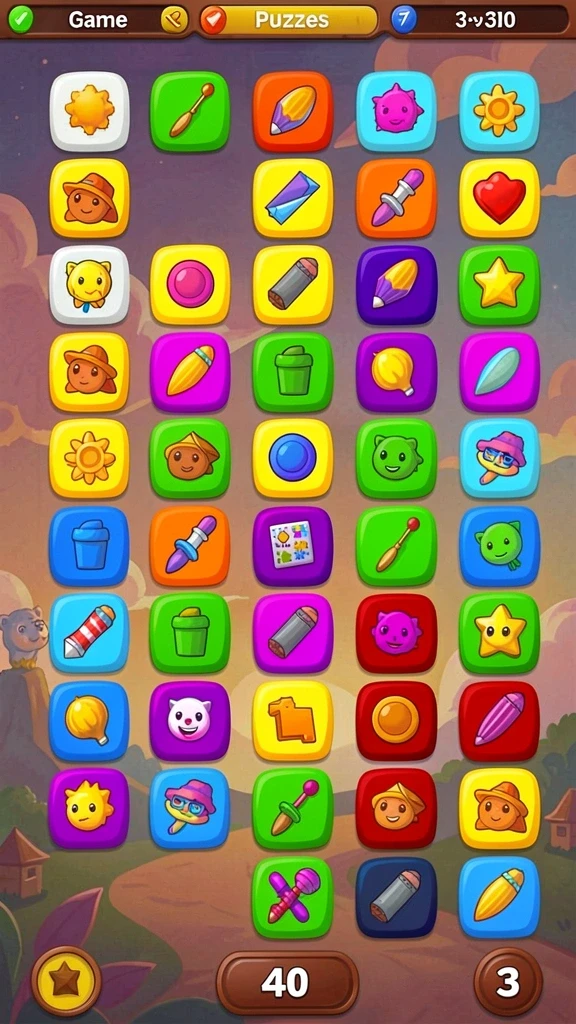The height and width of the screenshot is (1024, 576).
Task: Tap the light bulb on blue tile
Action: (x=89, y=721)
